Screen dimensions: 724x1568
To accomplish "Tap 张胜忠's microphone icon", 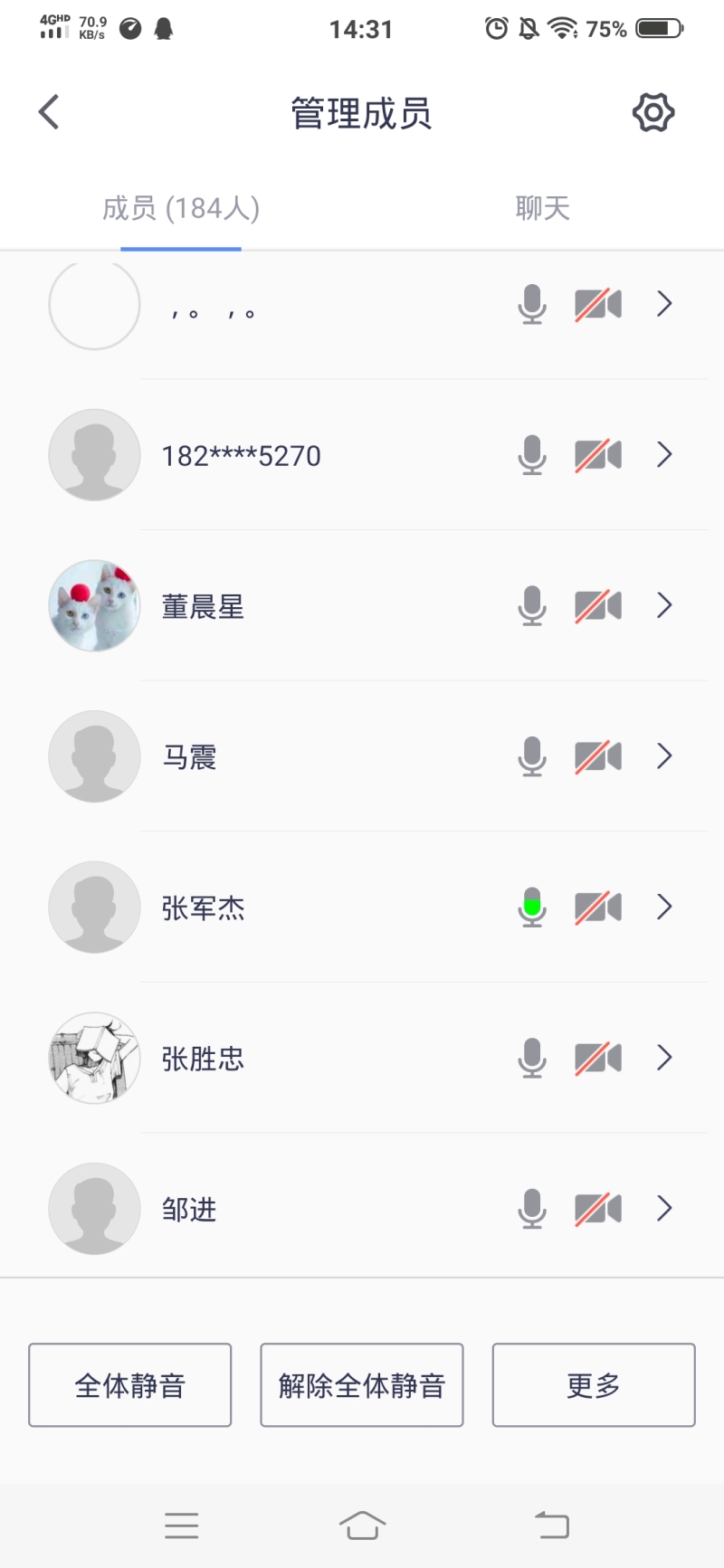I will (x=532, y=1058).
